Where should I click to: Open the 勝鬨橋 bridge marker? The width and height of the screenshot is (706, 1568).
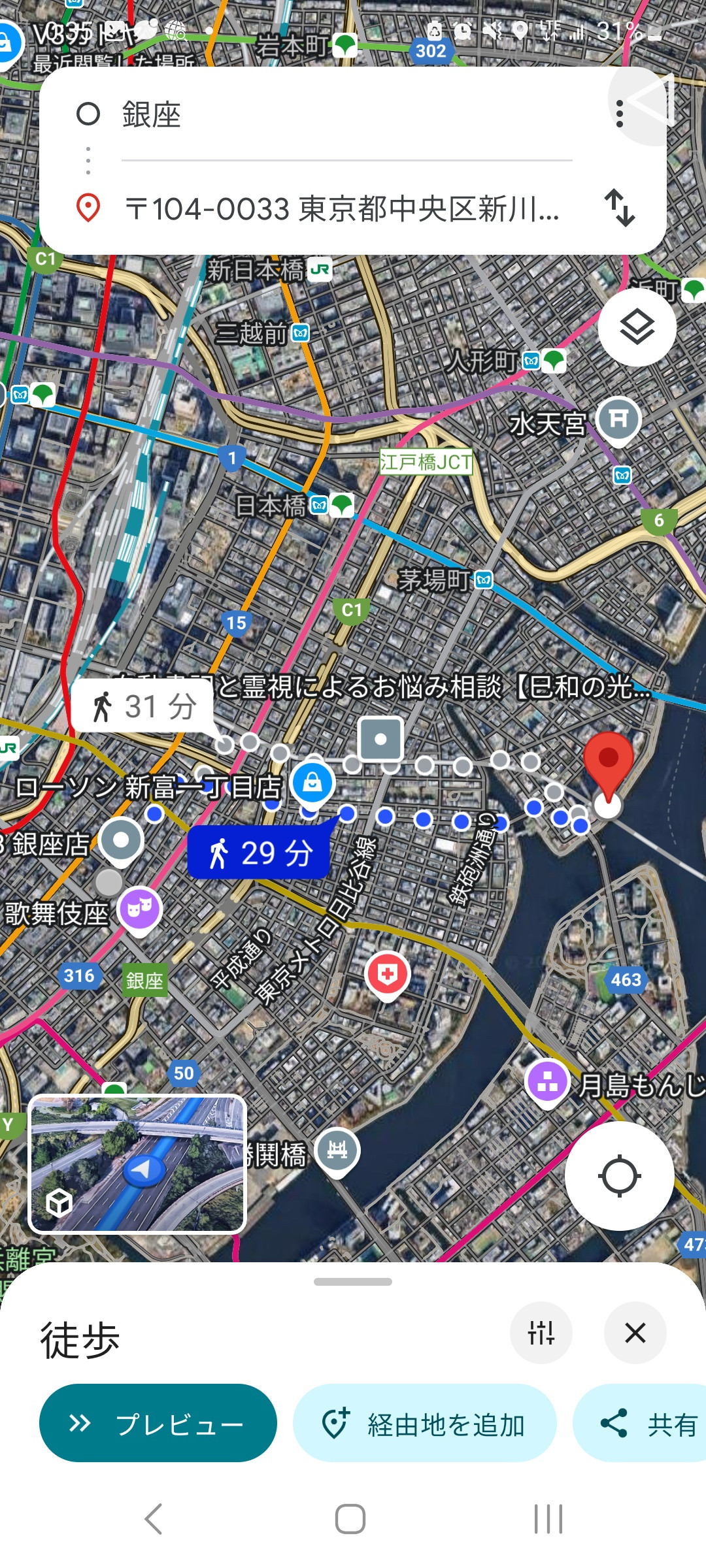[337, 1151]
